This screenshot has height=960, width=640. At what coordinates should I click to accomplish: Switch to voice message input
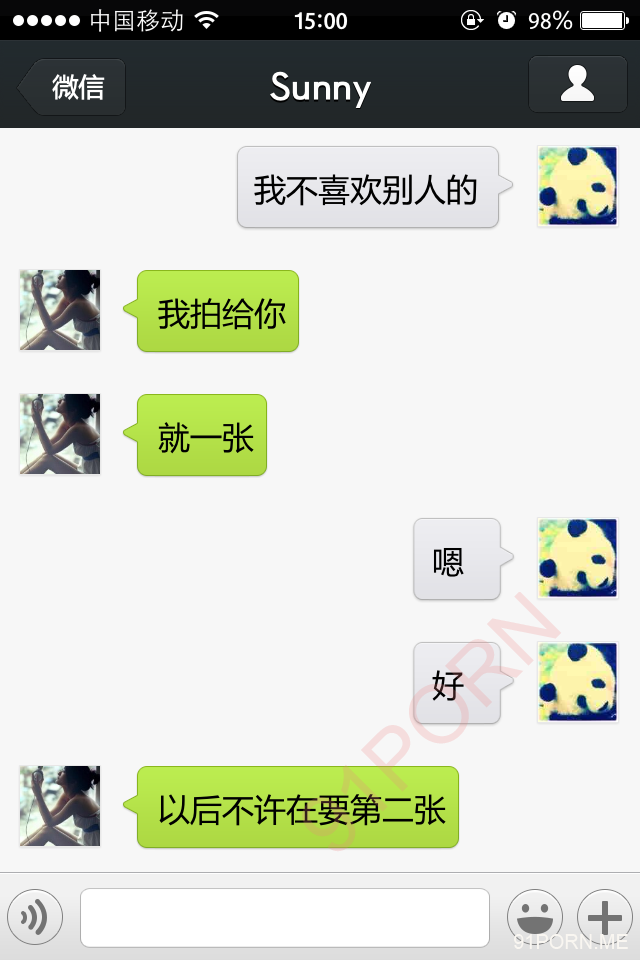[x=35, y=917]
